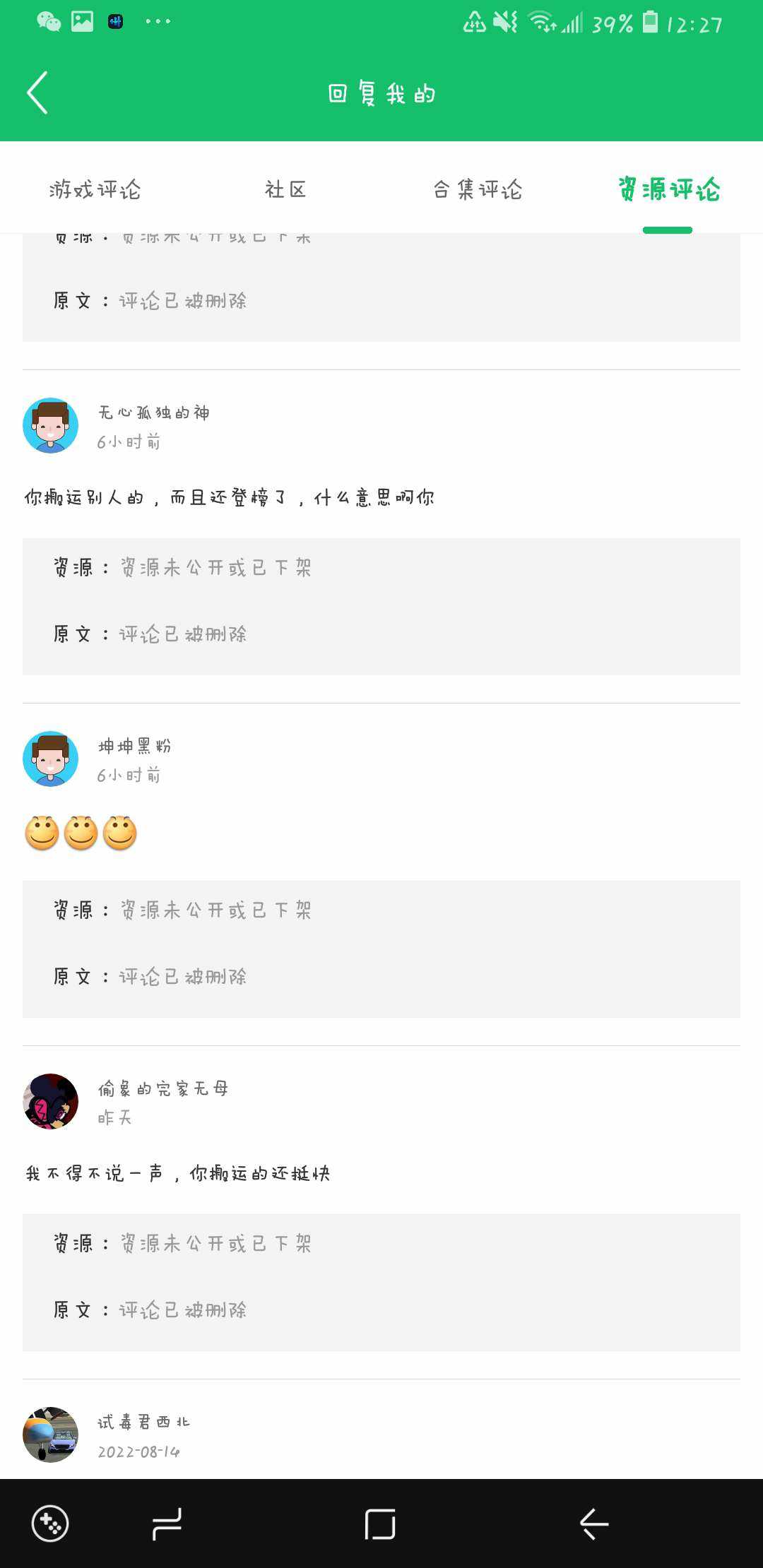
Task: Open 偷象的完家无母's profile avatar
Action: tap(50, 1101)
